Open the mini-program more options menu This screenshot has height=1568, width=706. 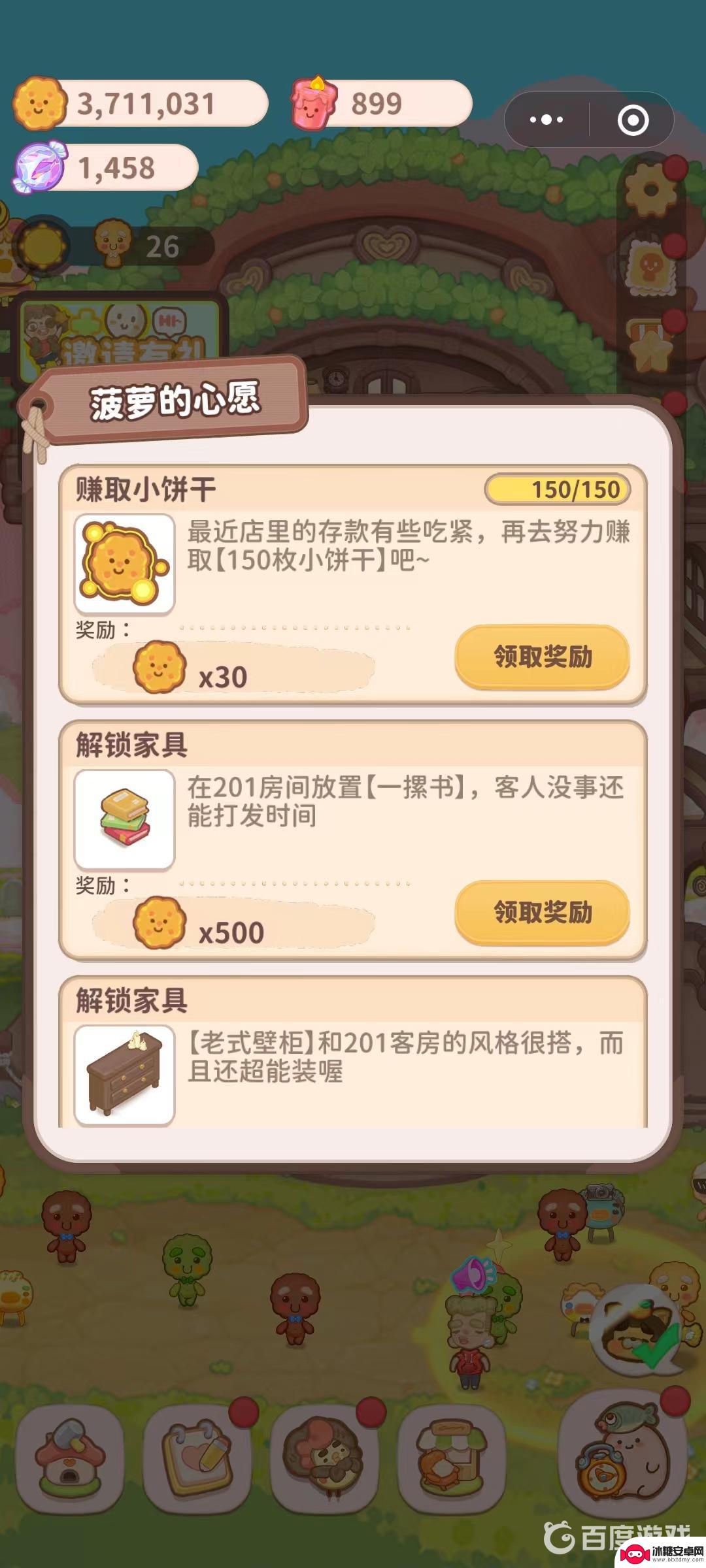pos(546,120)
